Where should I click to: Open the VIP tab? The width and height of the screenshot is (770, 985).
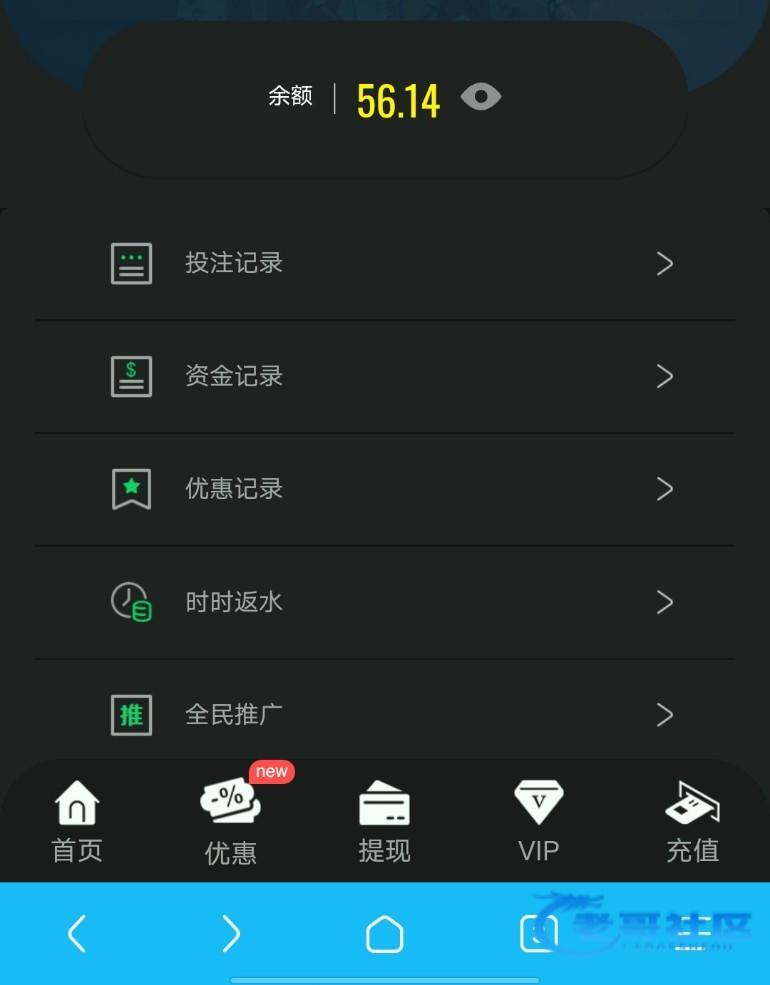click(x=538, y=822)
